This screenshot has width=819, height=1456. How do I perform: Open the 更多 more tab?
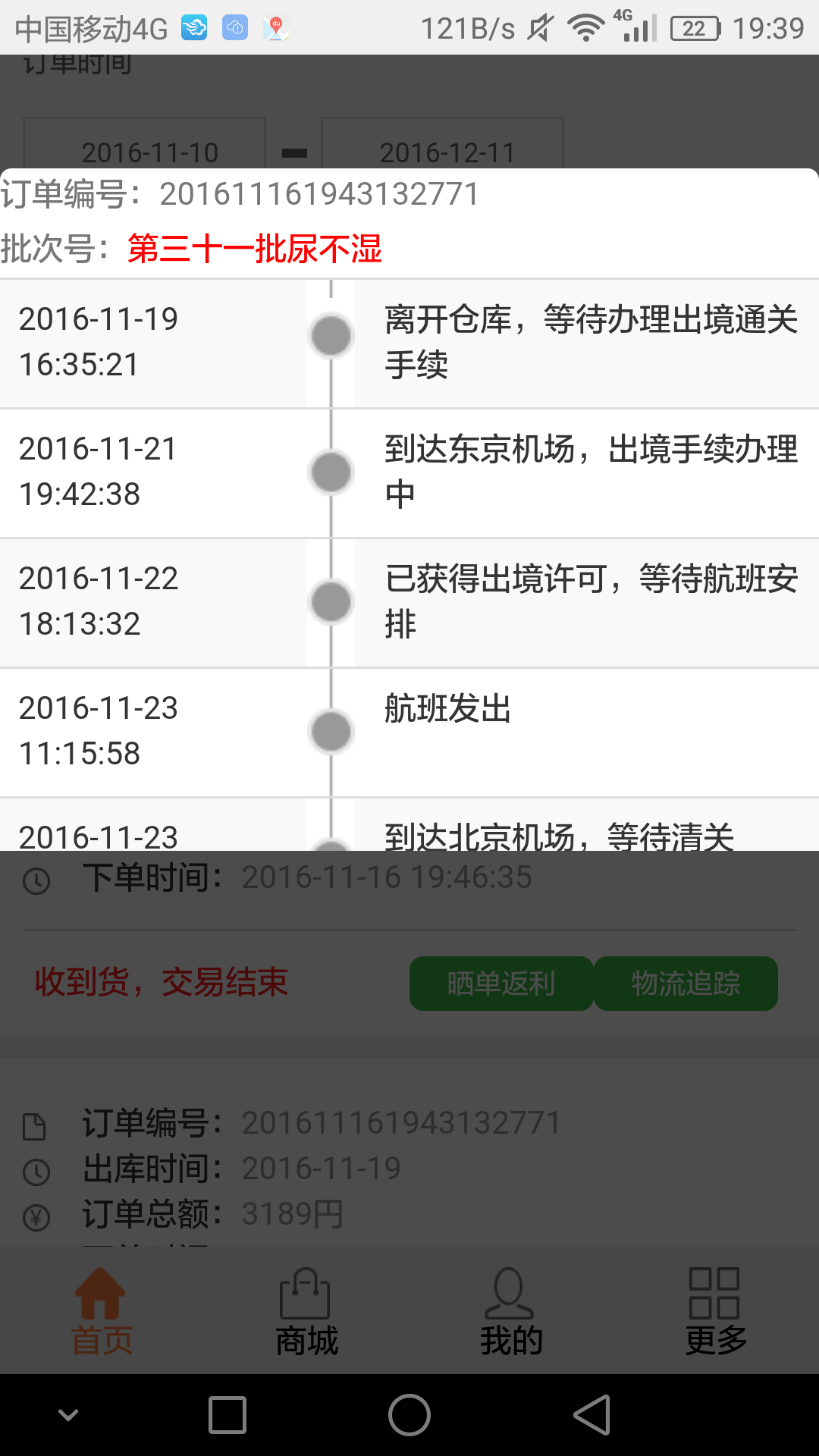[x=716, y=1312]
